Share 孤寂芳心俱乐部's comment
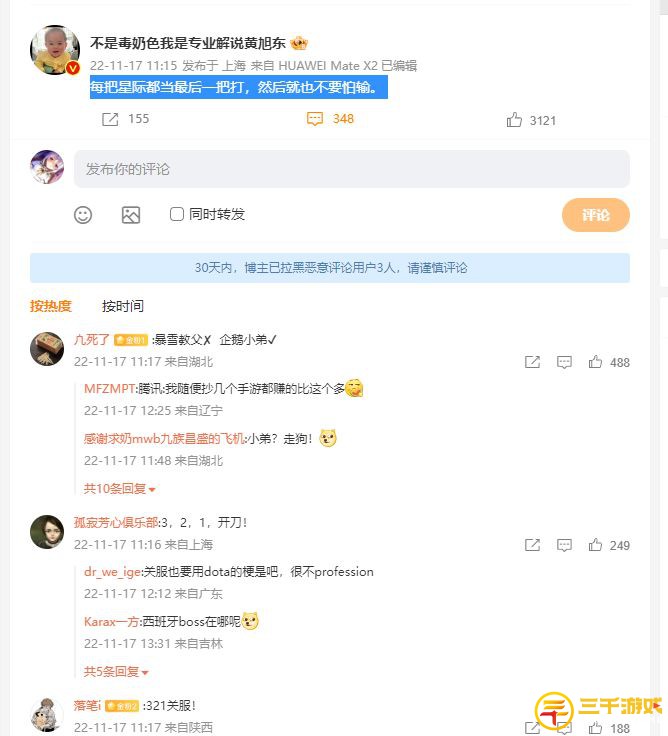Image resolution: width=668 pixels, height=736 pixels. click(x=532, y=545)
